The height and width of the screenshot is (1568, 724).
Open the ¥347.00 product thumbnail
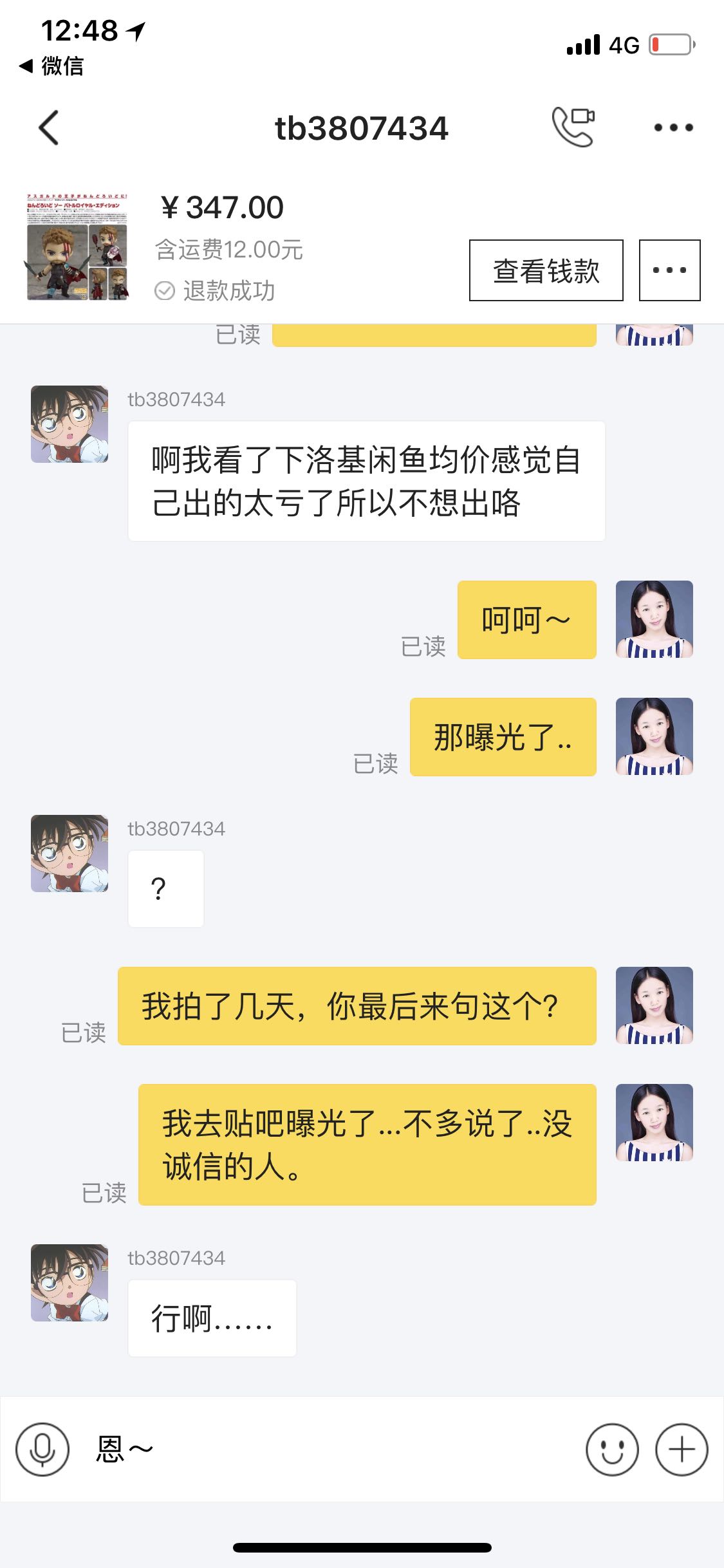point(77,247)
